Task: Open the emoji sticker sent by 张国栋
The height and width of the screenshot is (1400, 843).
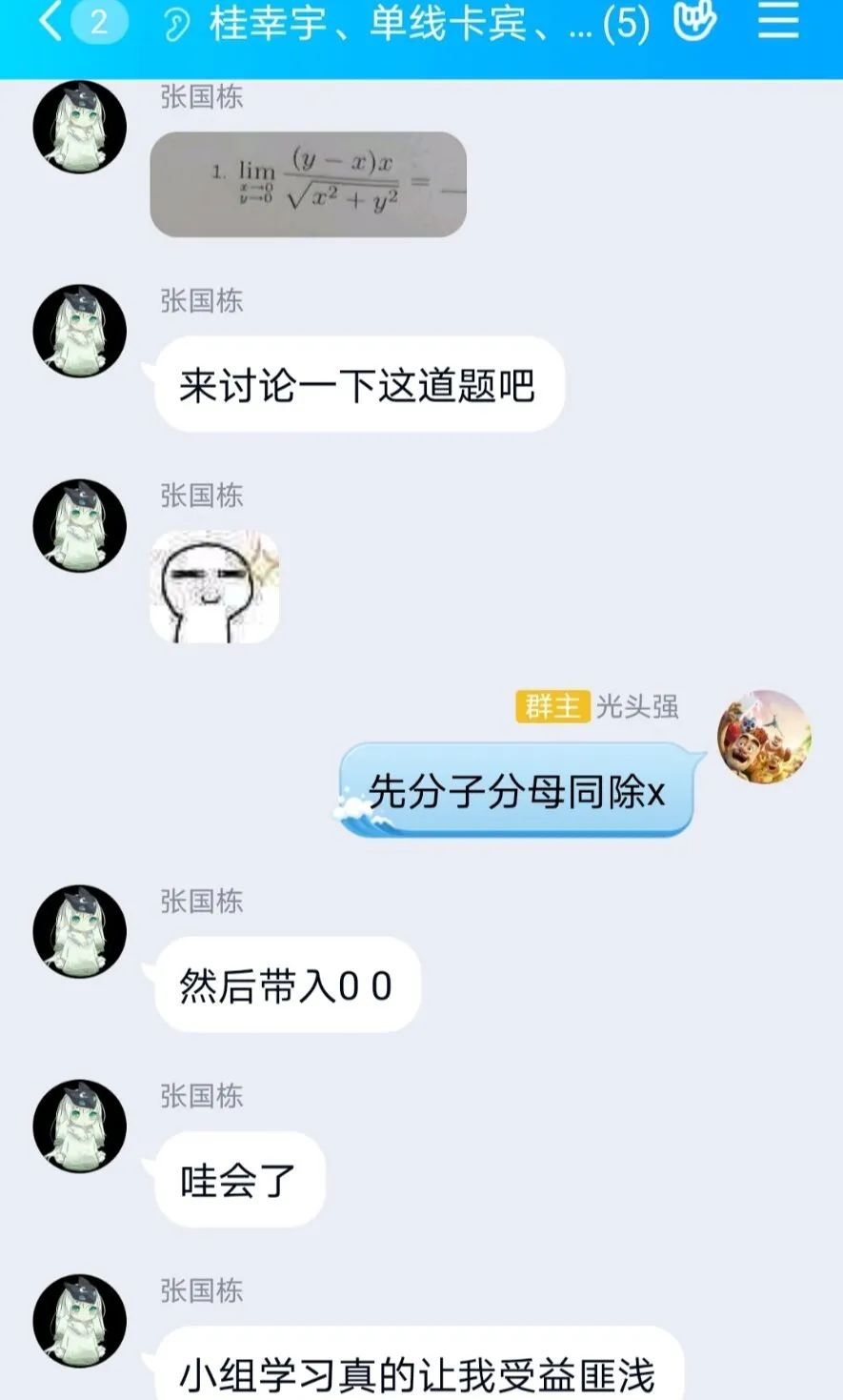Action: point(215,587)
